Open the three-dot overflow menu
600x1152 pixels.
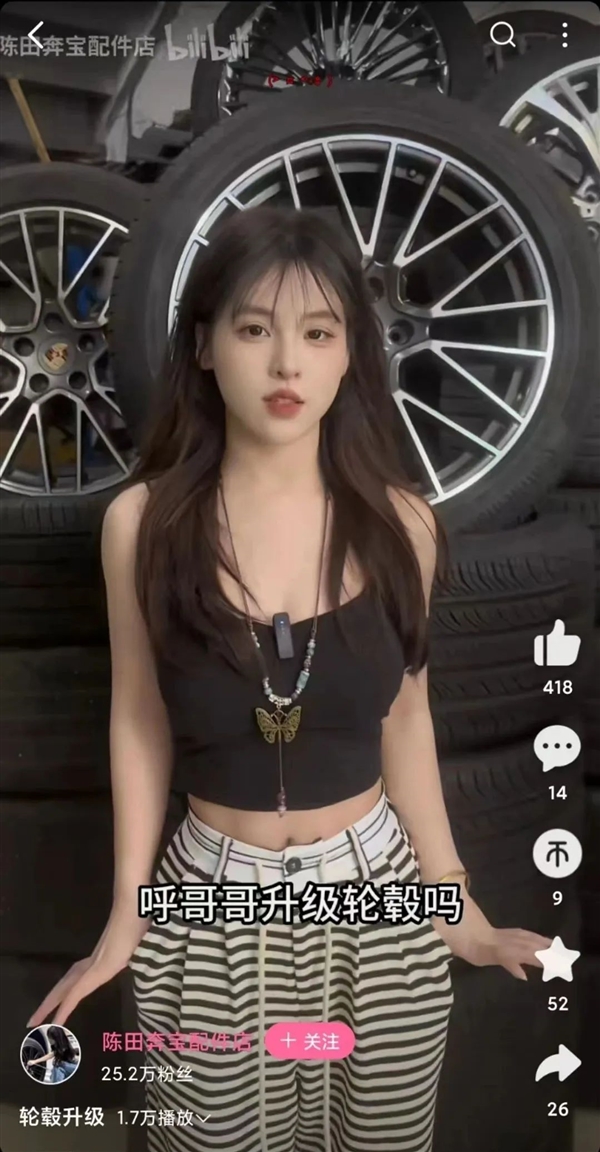click(x=565, y=36)
